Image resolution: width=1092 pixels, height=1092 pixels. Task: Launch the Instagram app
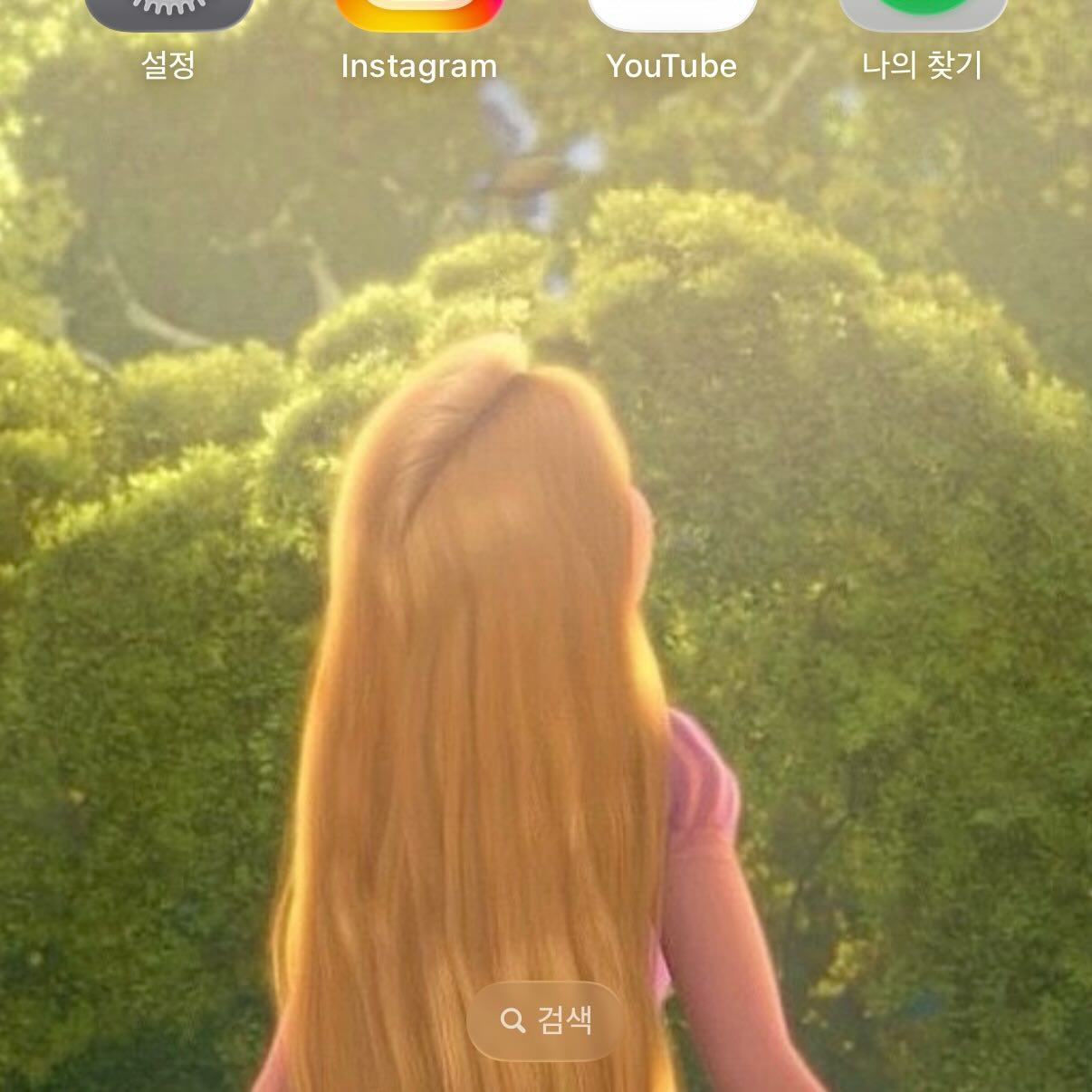[x=419, y=14]
